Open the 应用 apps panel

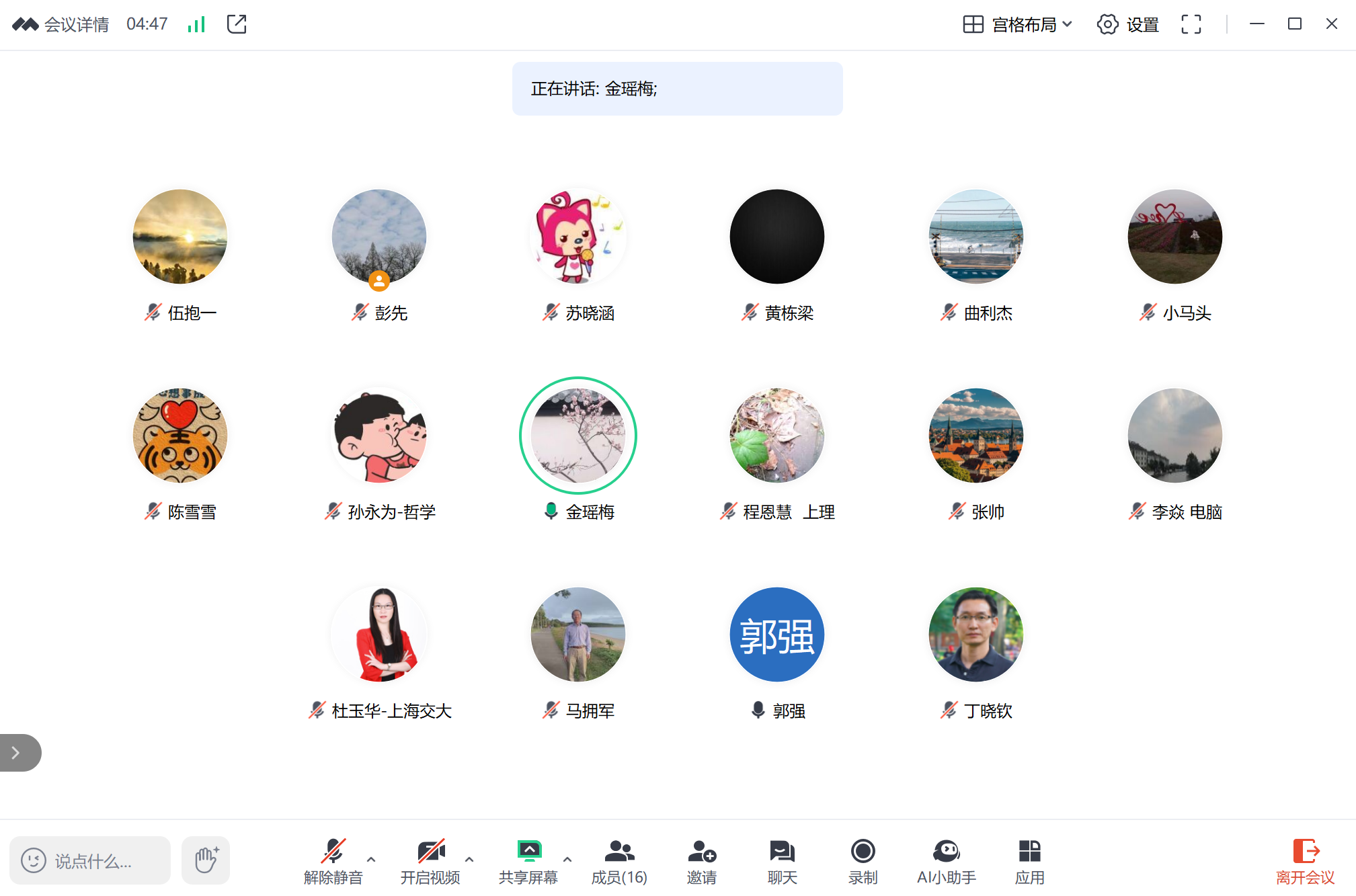pyautogui.click(x=1029, y=861)
